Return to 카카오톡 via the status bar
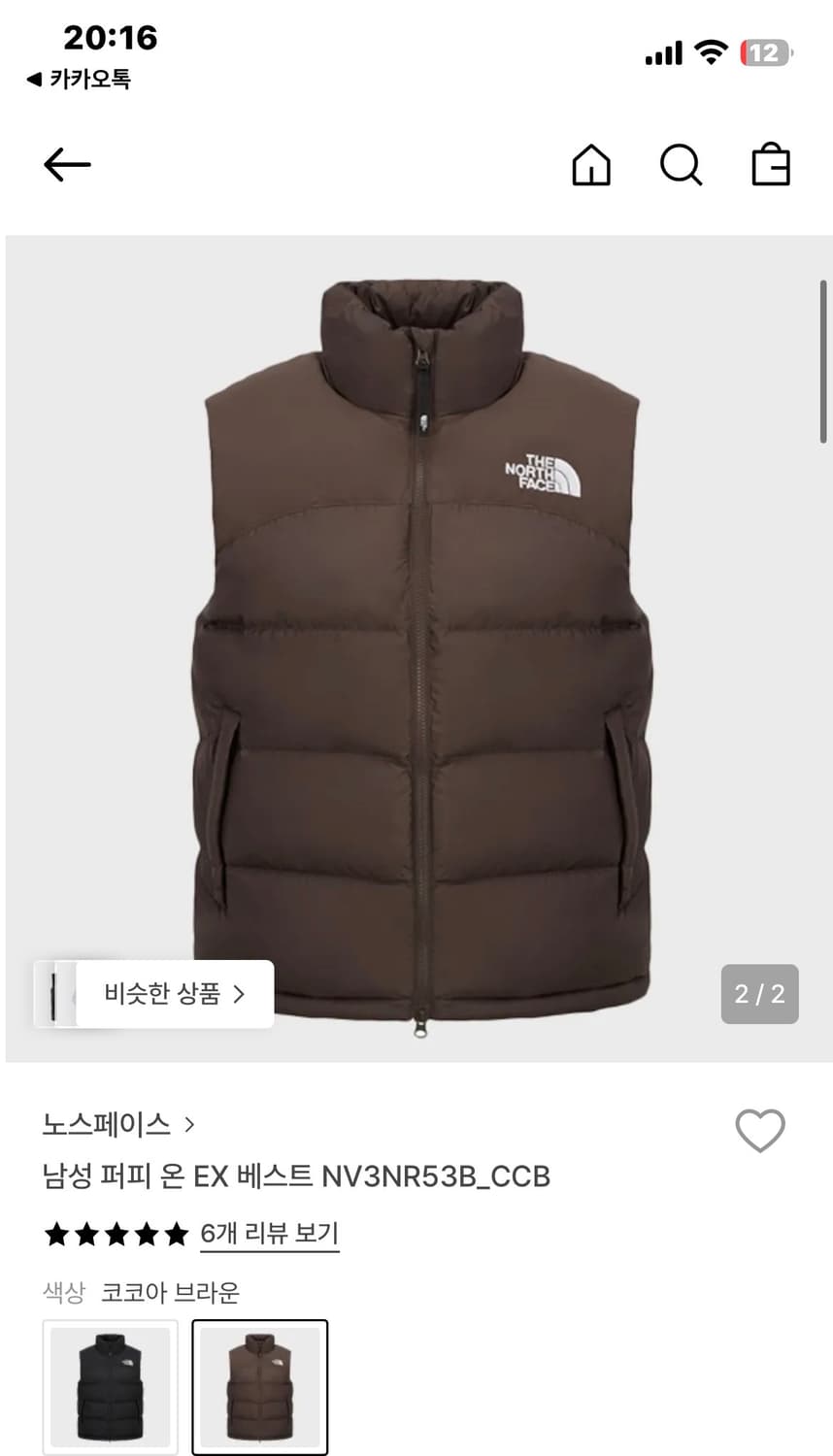The width and height of the screenshot is (833, 1456). (x=78, y=81)
